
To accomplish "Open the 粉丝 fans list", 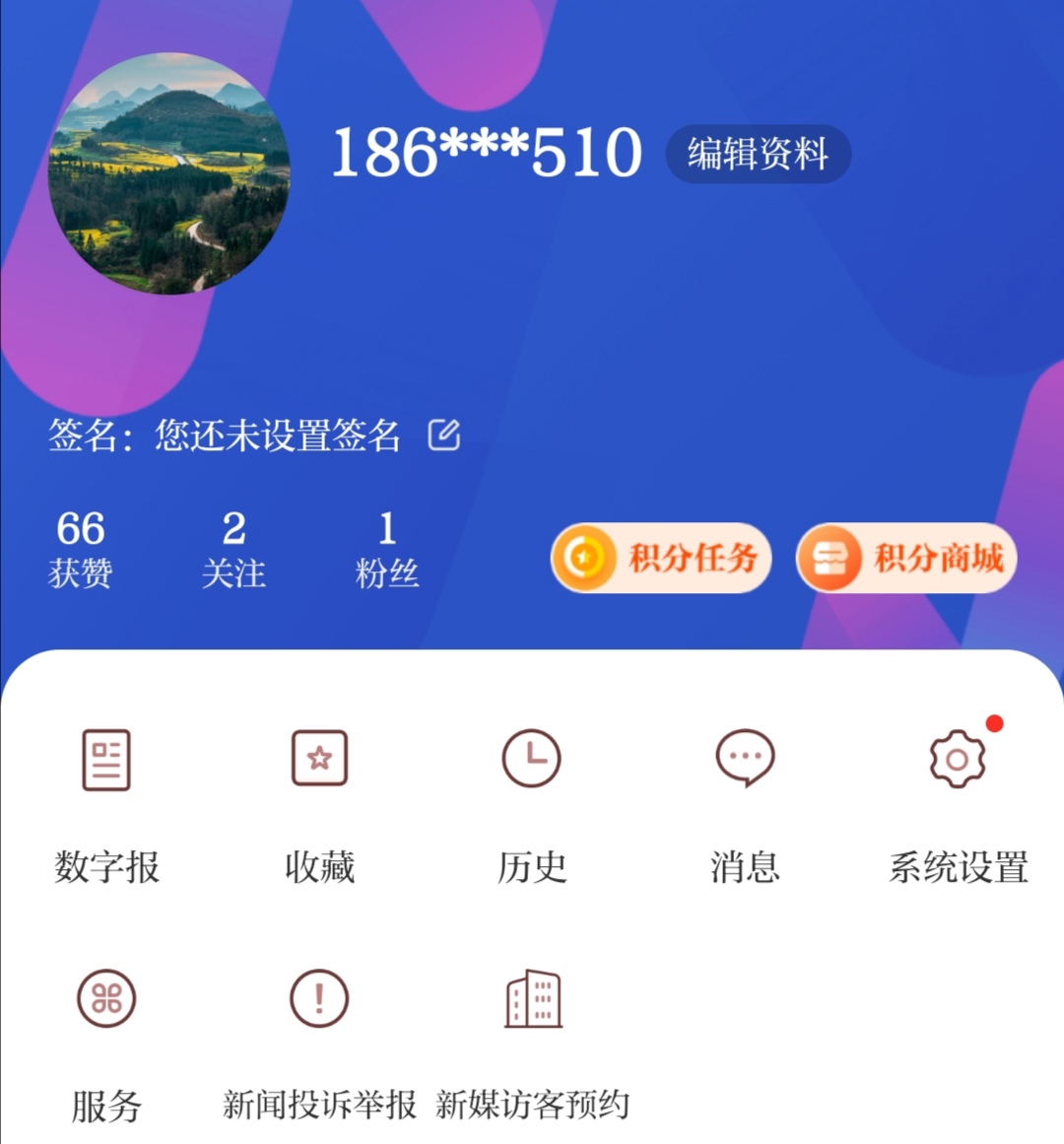I will coord(387,549).
